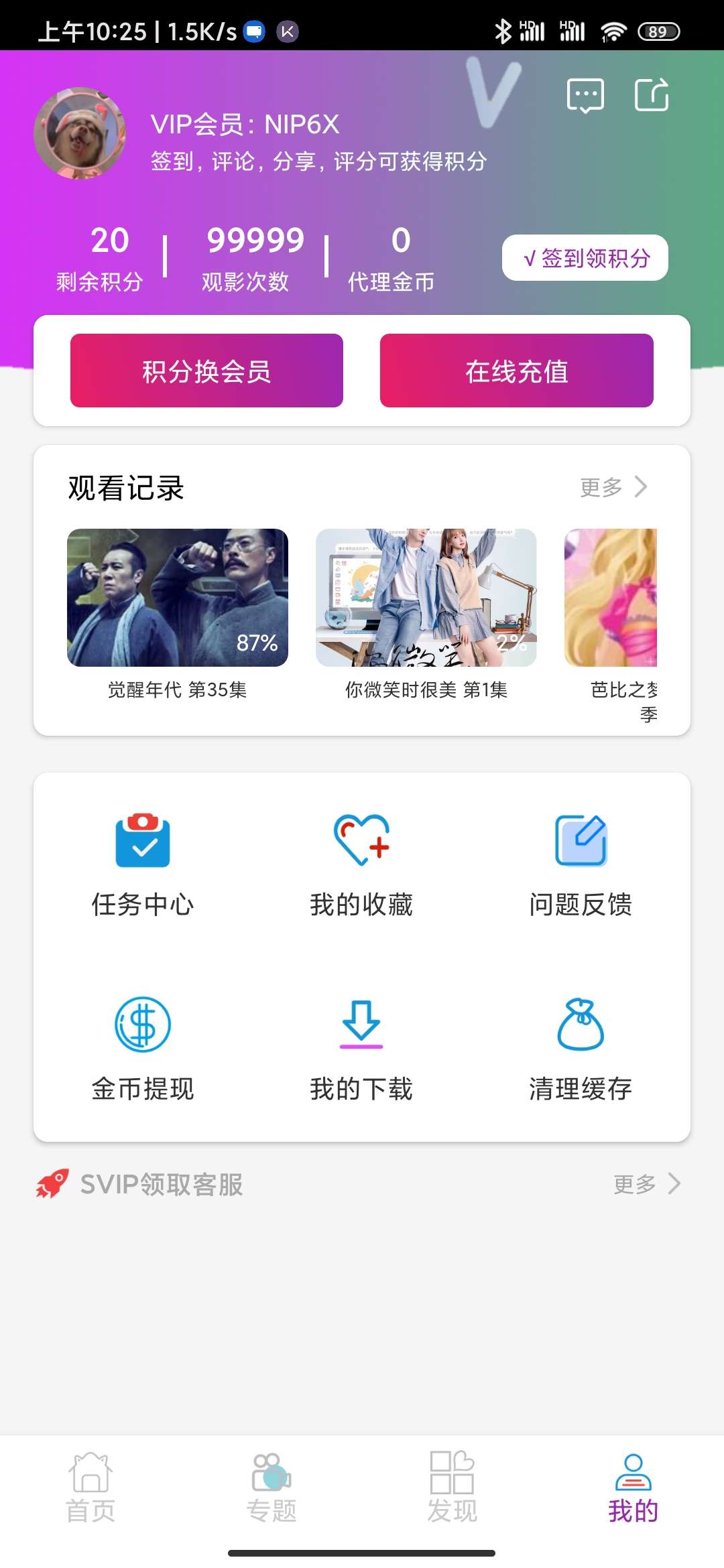Tap the share icon in the header
Viewport: 724px width, 1568px height.
tap(652, 94)
